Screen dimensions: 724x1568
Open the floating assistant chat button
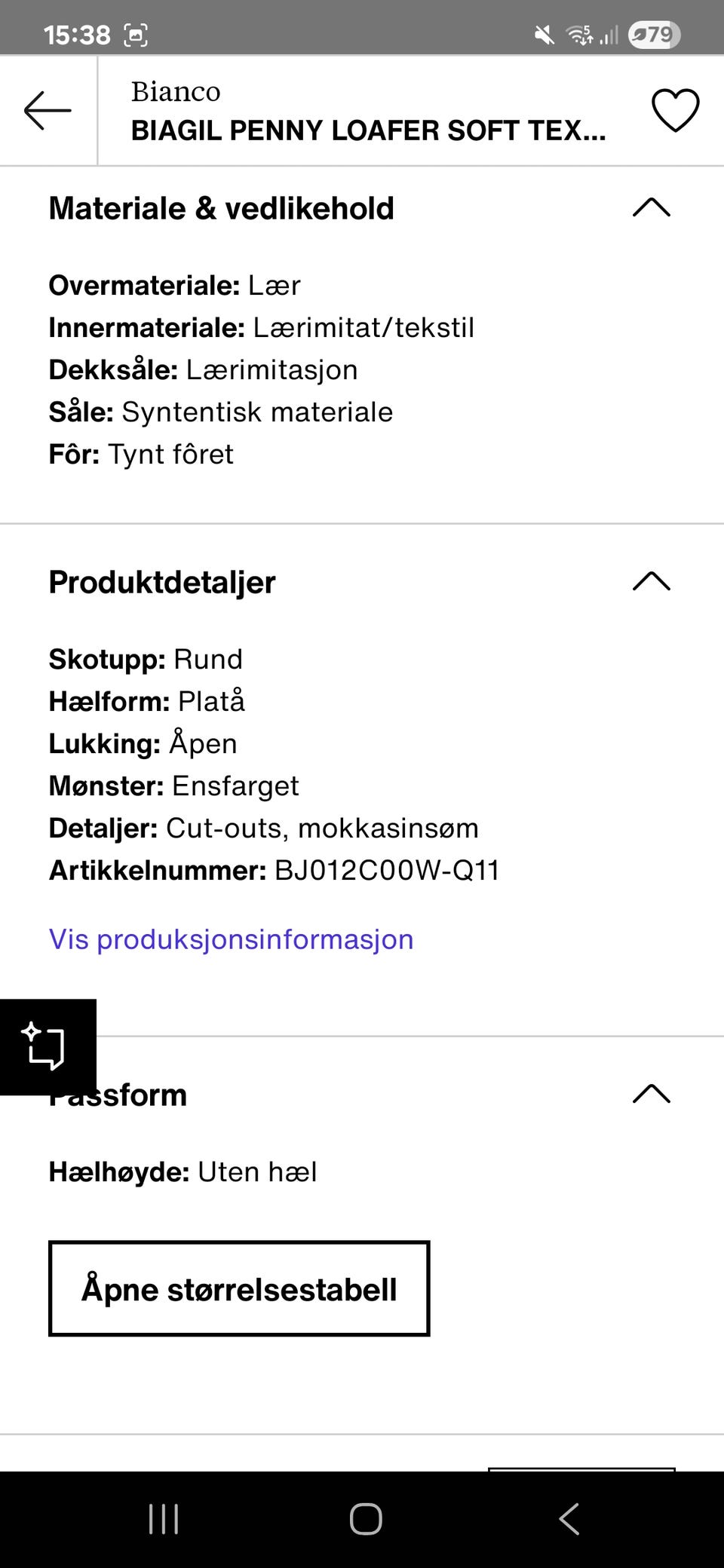pos(48,1047)
